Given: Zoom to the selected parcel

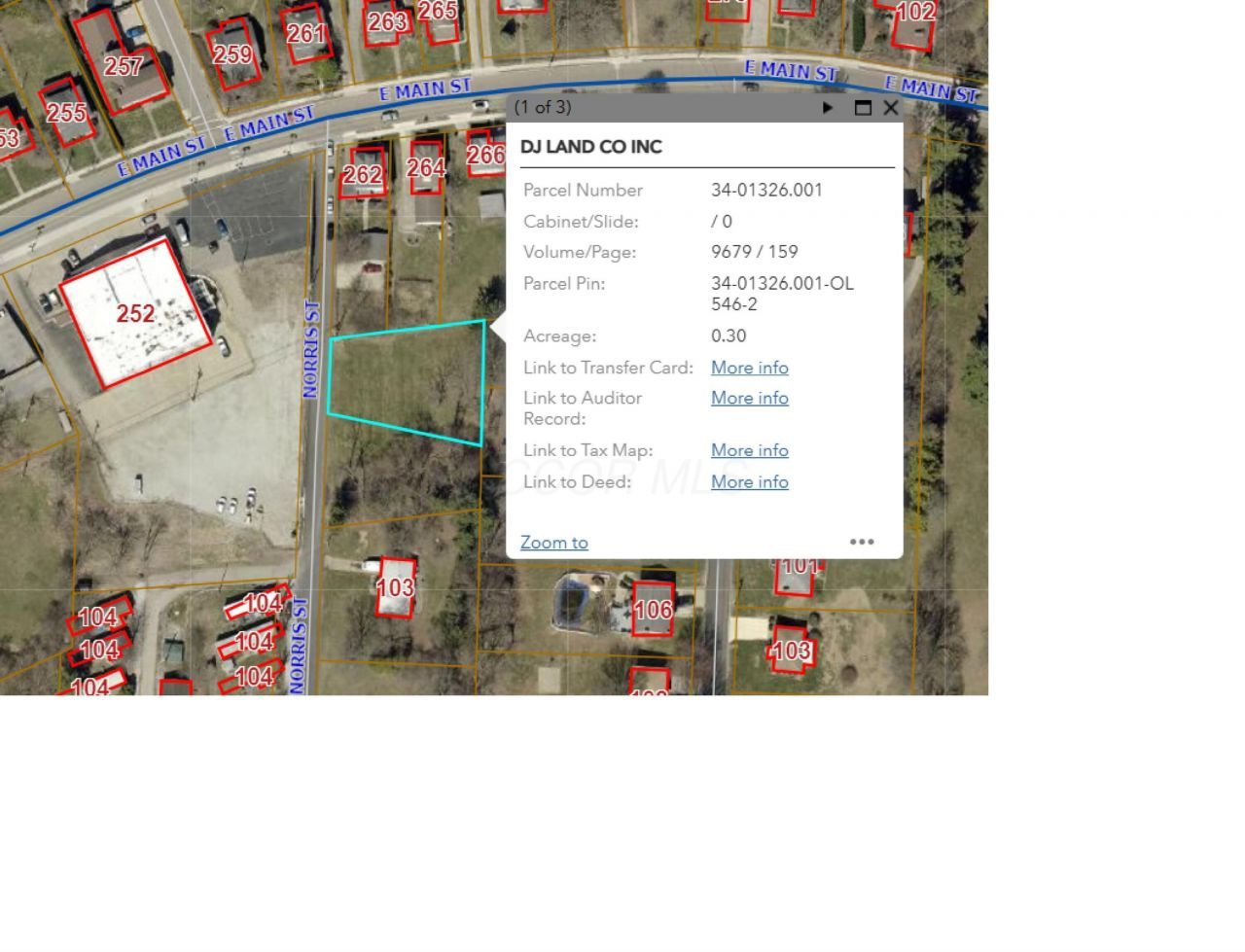Looking at the screenshot, I should click(x=553, y=543).
